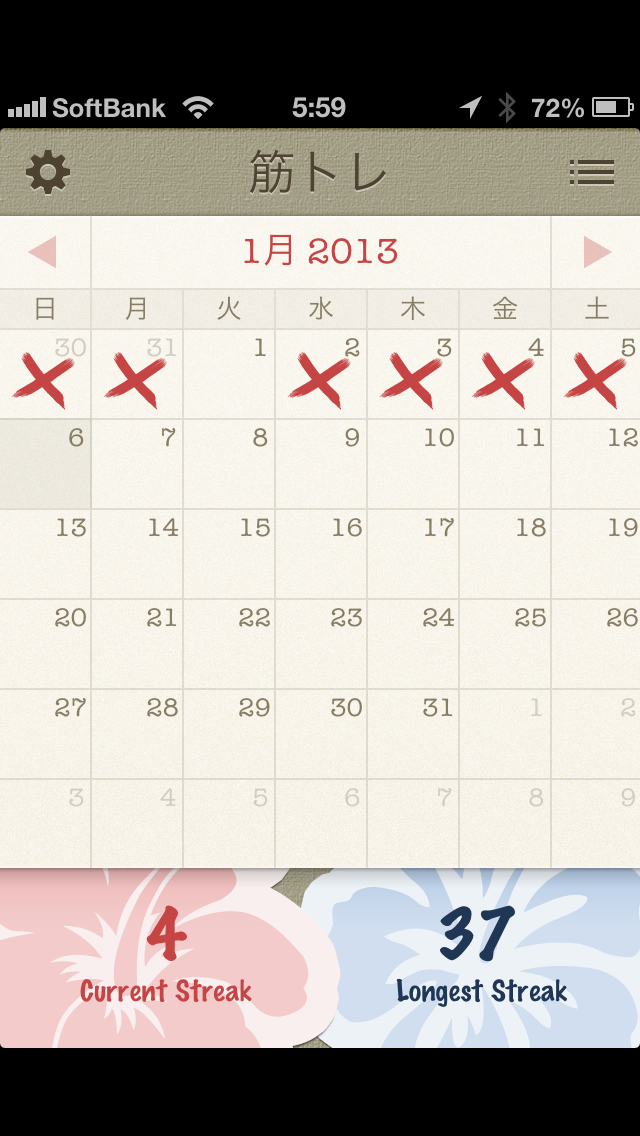Remove the X from January 2

[x=321, y=374]
